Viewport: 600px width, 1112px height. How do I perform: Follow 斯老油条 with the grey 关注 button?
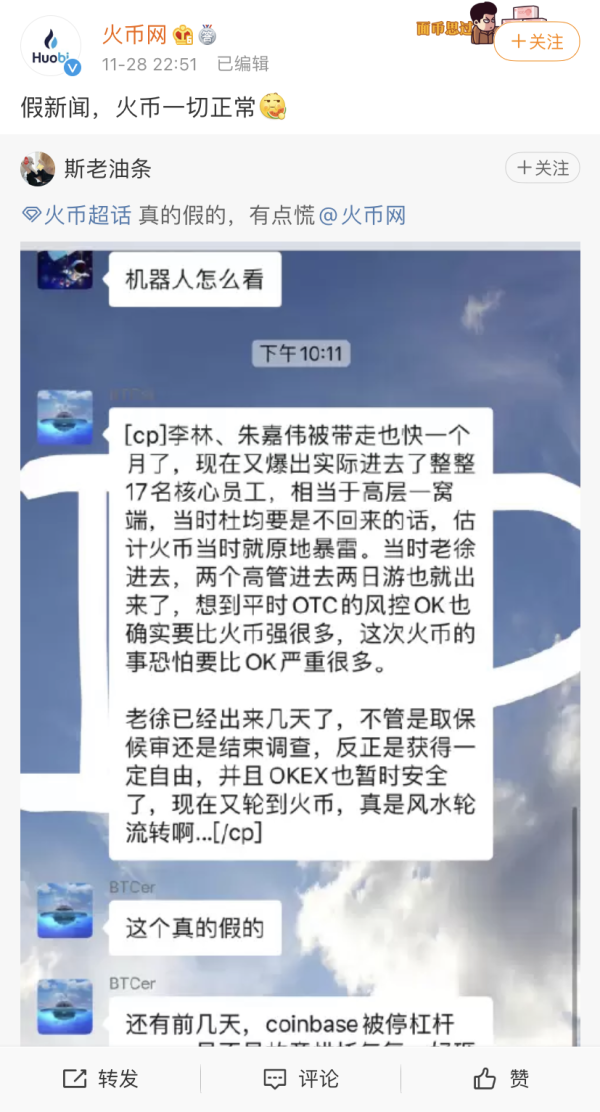(x=543, y=168)
